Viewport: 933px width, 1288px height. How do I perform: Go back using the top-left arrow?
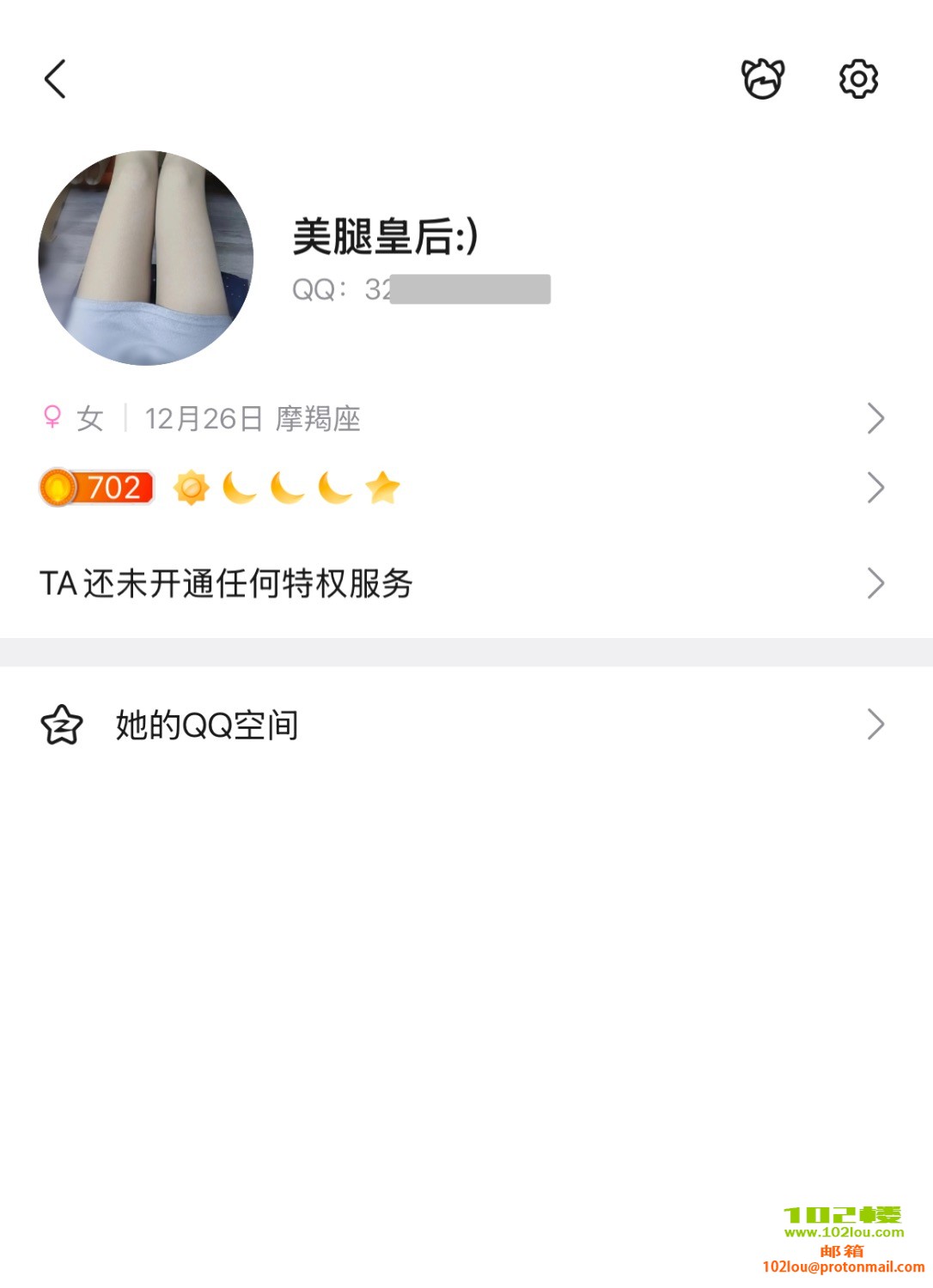(56, 79)
